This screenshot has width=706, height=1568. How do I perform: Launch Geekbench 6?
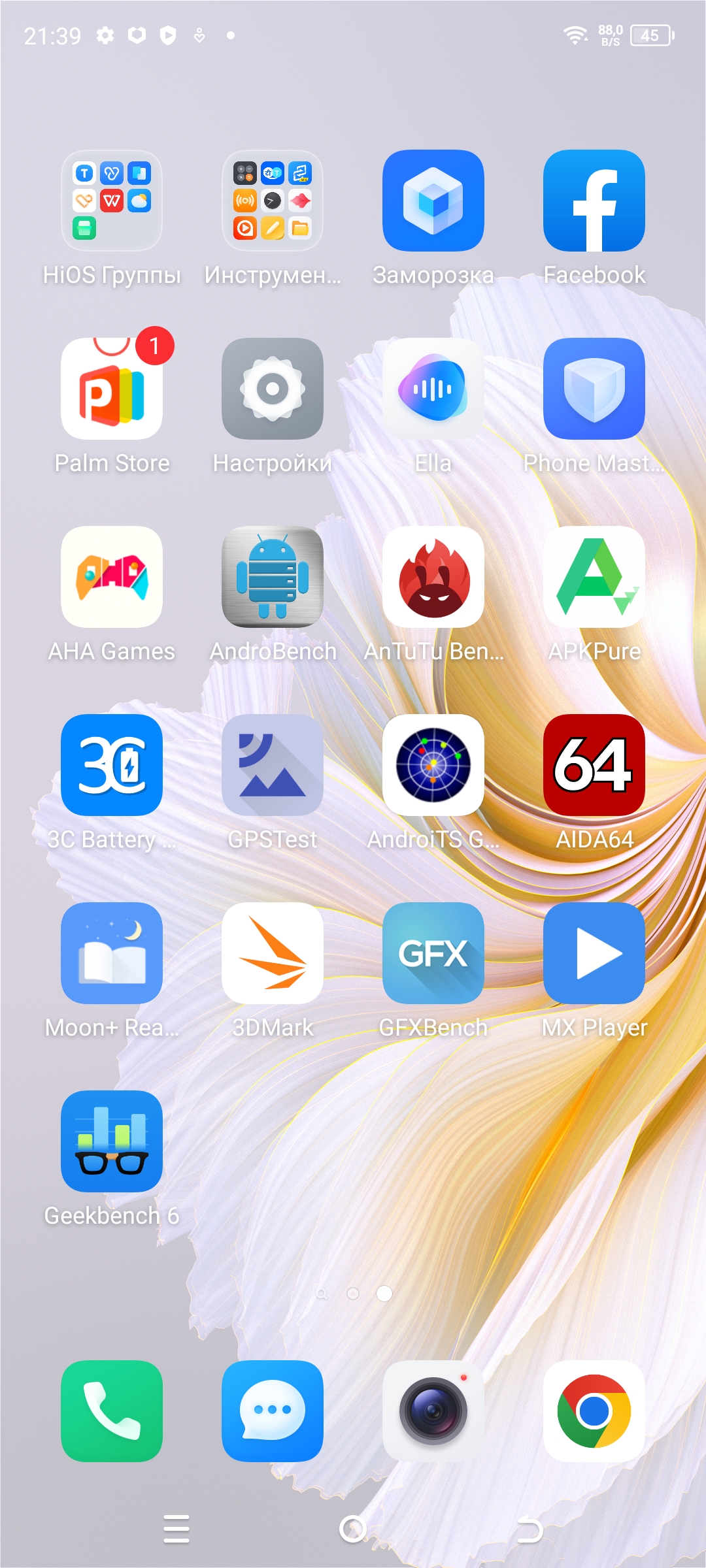point(112,1141)
